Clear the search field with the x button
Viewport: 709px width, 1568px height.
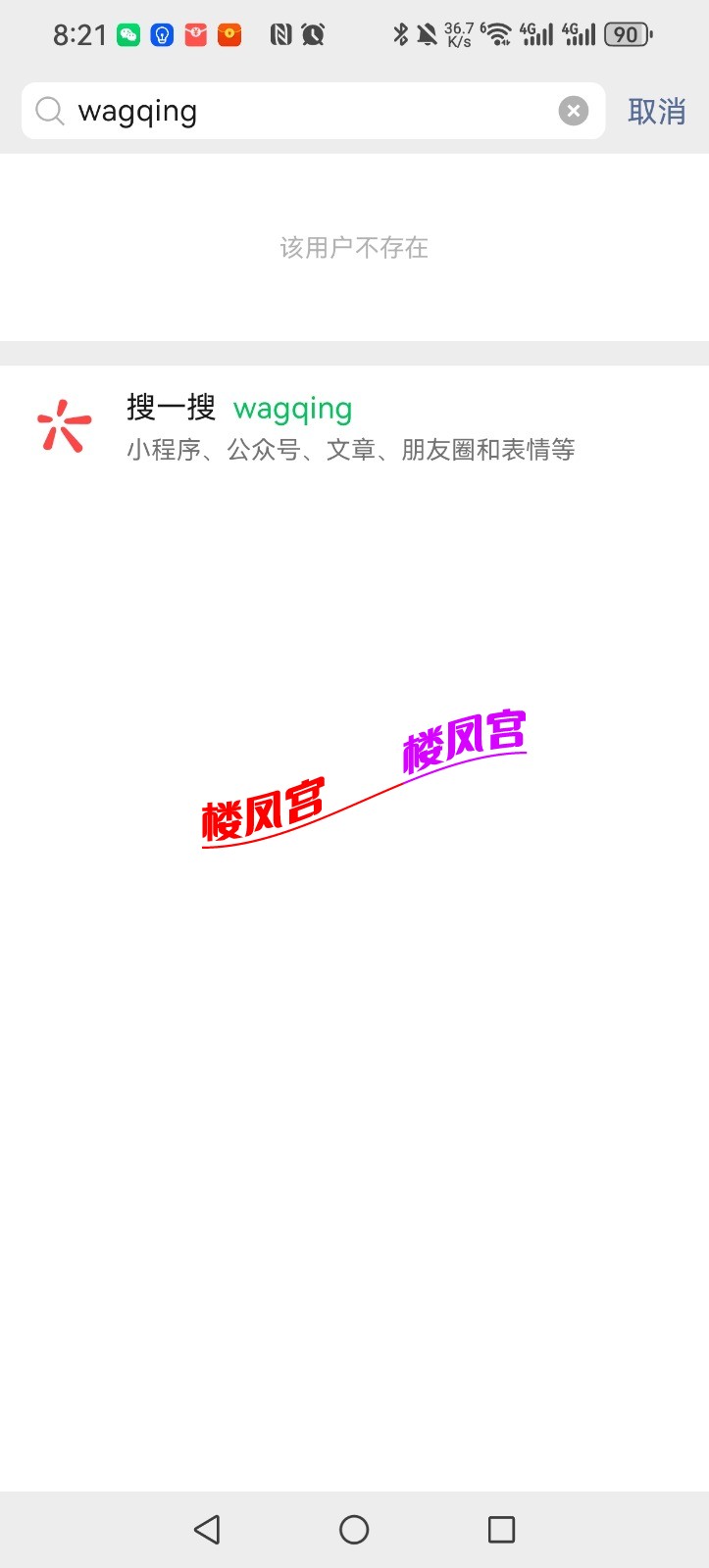coord(573,110)
